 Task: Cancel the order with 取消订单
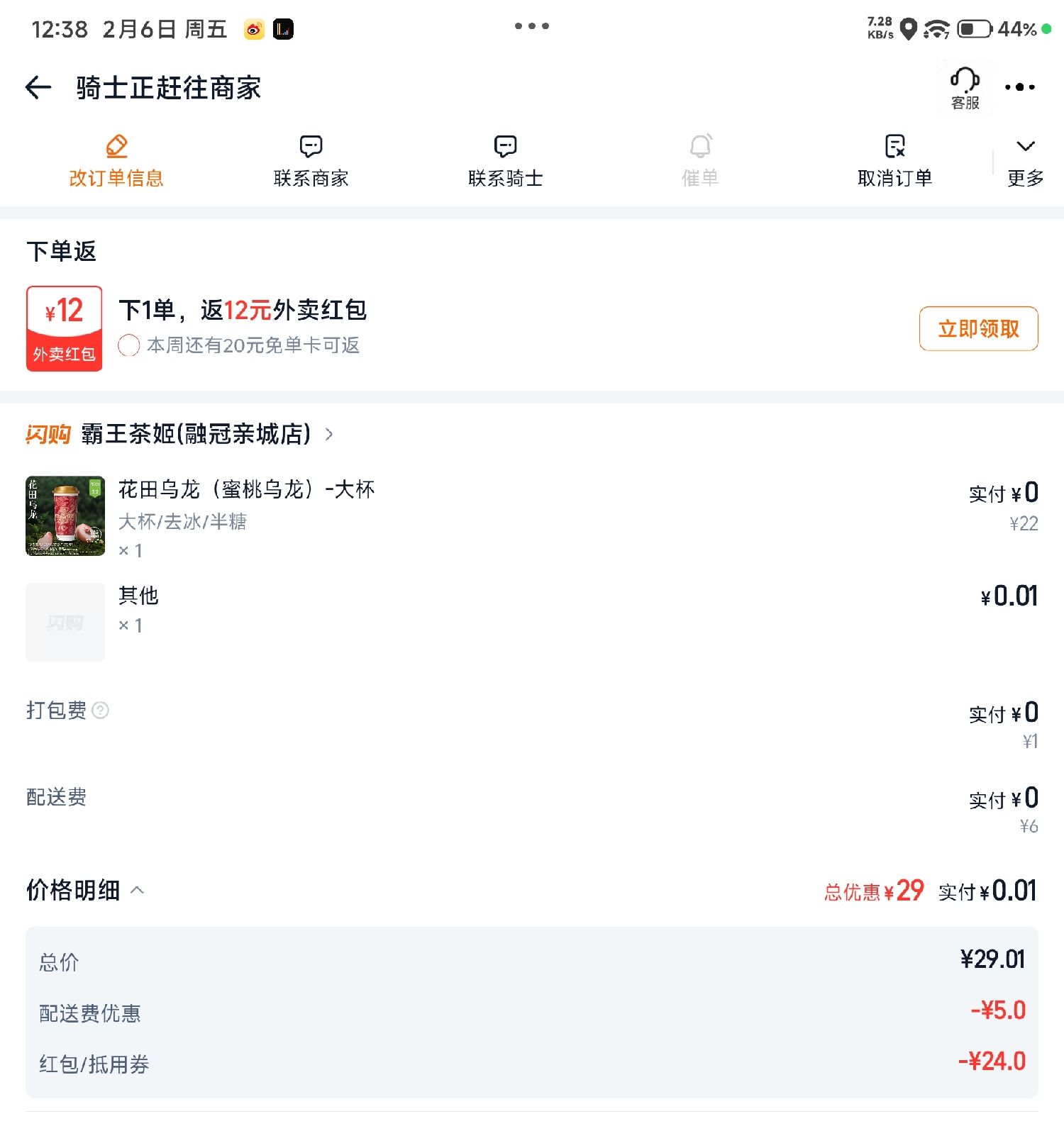tap(894, 161)
